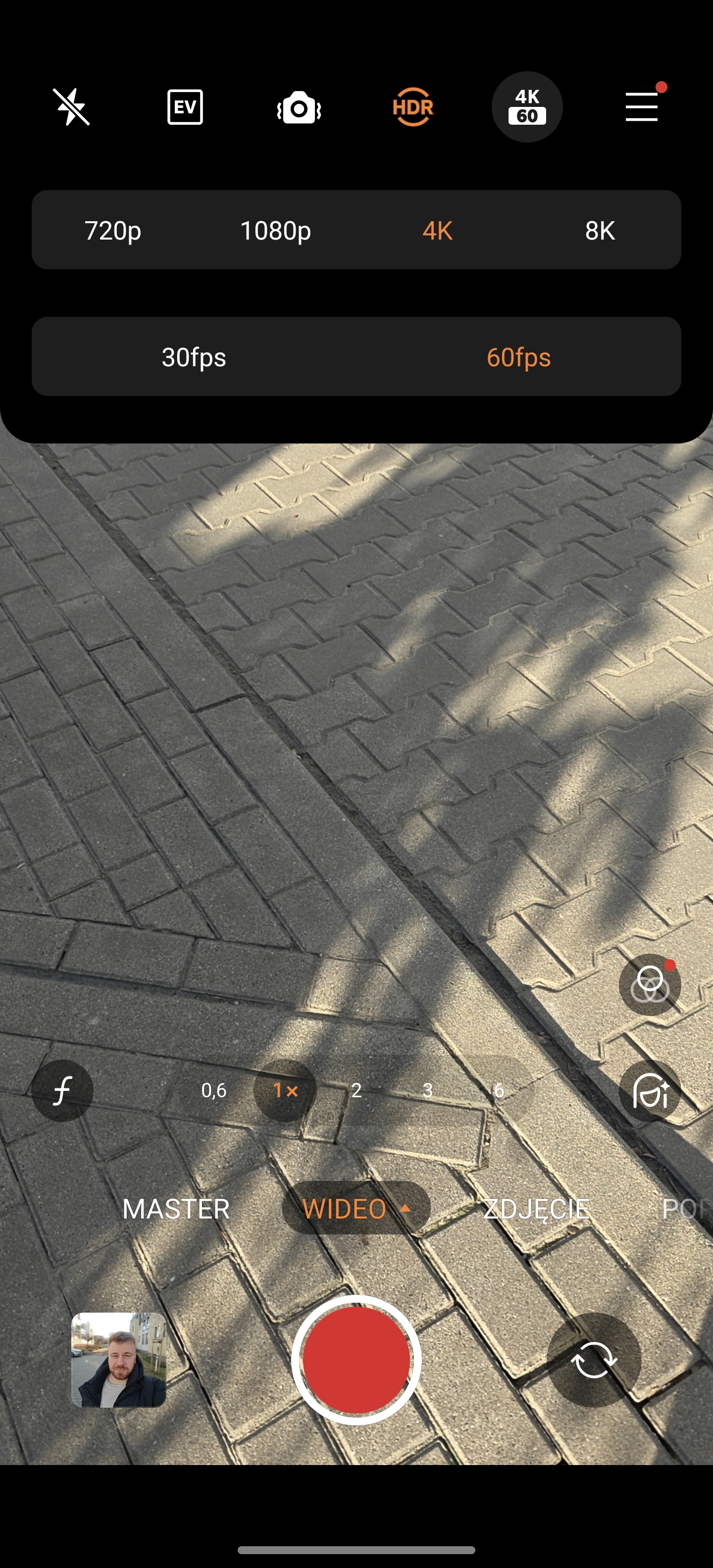Close the 4K 60 resolution panel
The width and height of the screenshot is (713, 1568).
(527, 107)
